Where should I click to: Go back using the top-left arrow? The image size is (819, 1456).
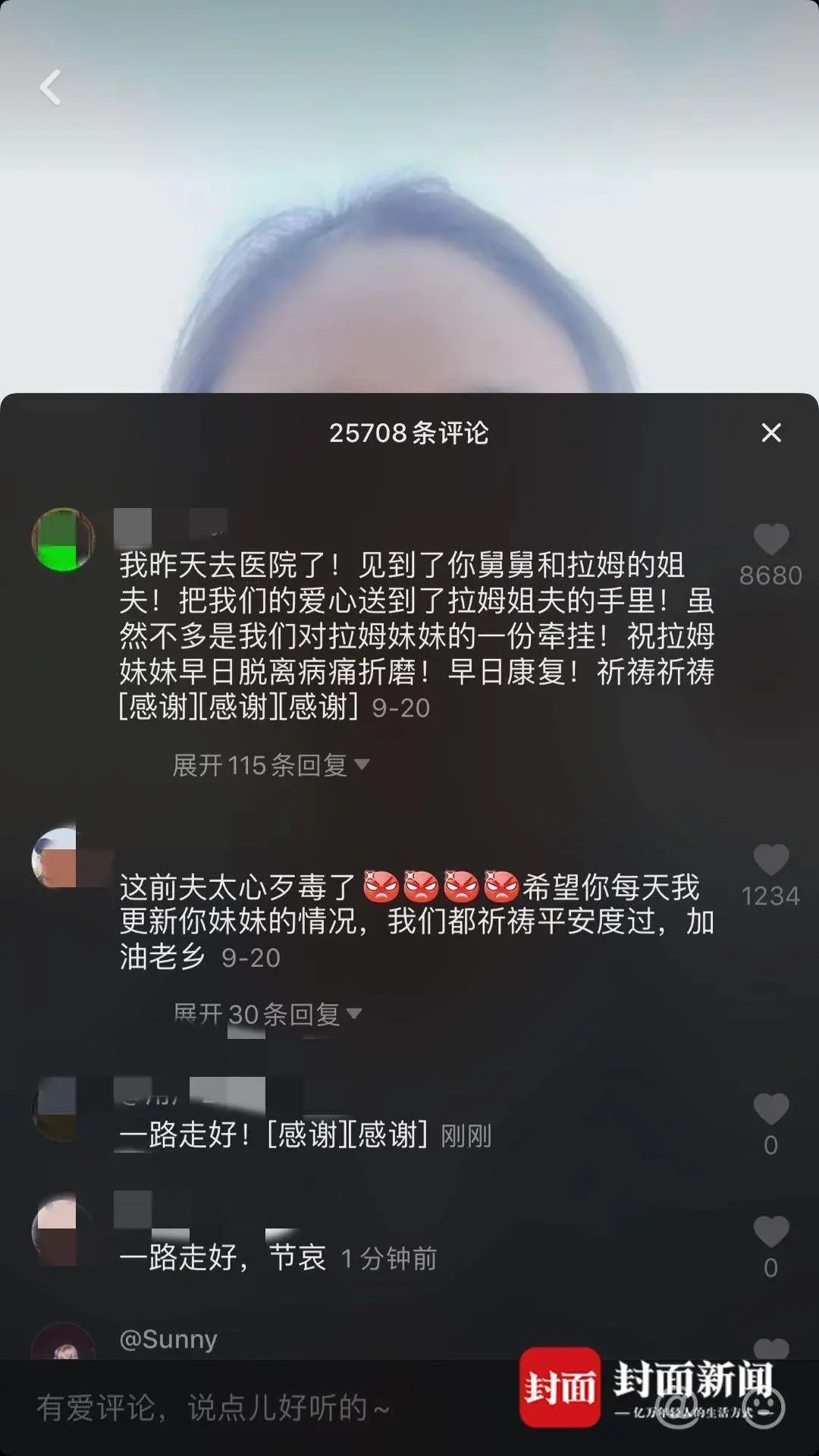point(50,87)
